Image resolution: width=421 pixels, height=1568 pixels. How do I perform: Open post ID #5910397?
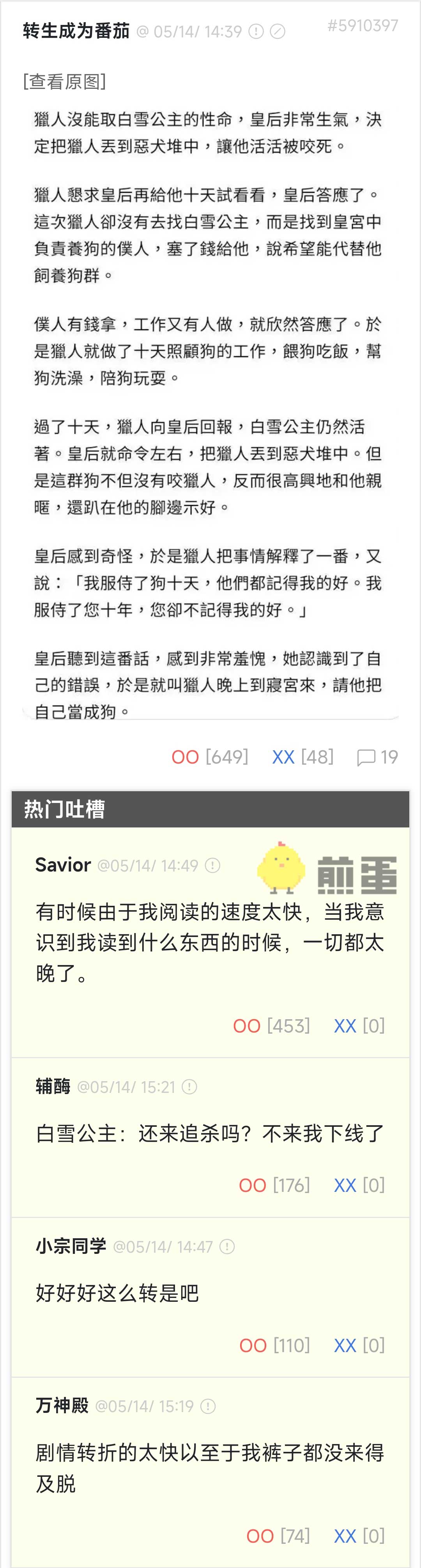(x=363, y=26)
